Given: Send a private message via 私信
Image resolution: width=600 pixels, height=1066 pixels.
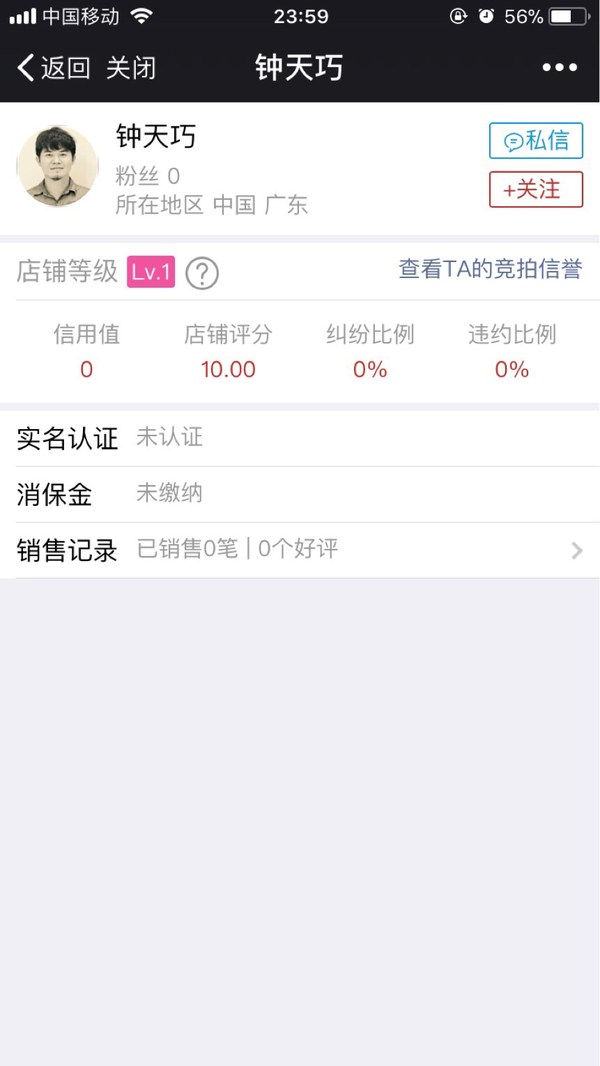Looking at the screenshot, I should click(x=536, y=141).
